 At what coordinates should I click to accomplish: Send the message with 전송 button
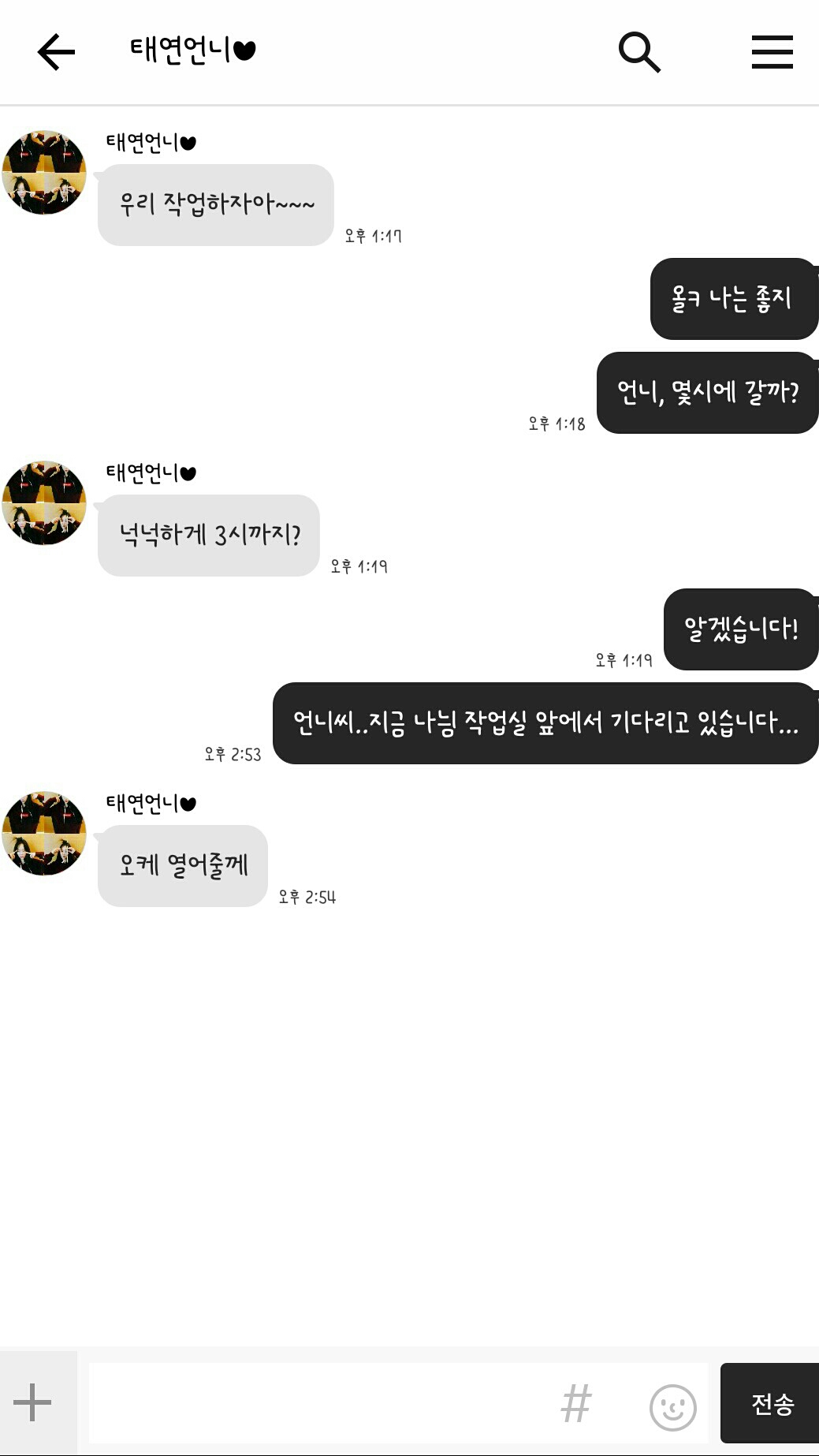point(770,1403)
